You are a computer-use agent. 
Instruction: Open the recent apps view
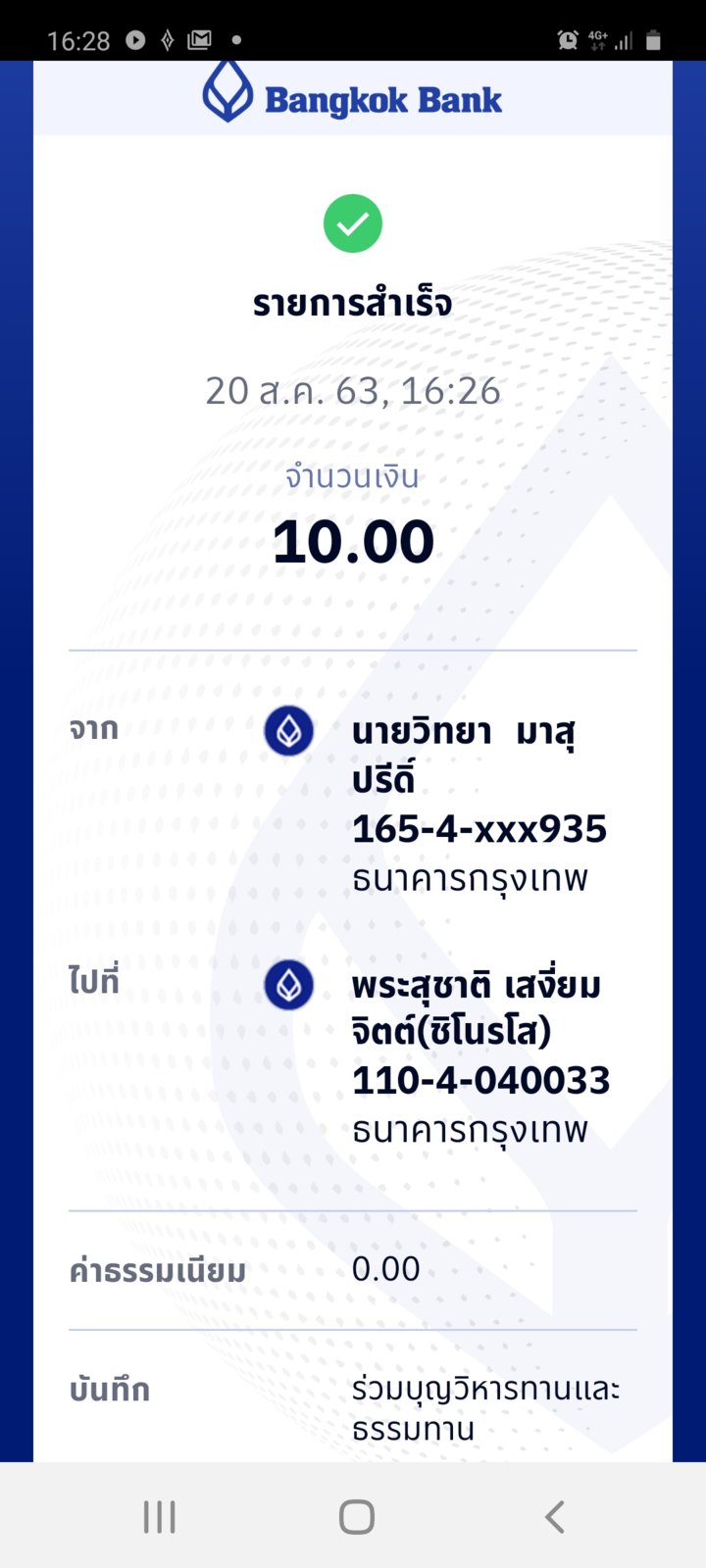pos(160,1516)
